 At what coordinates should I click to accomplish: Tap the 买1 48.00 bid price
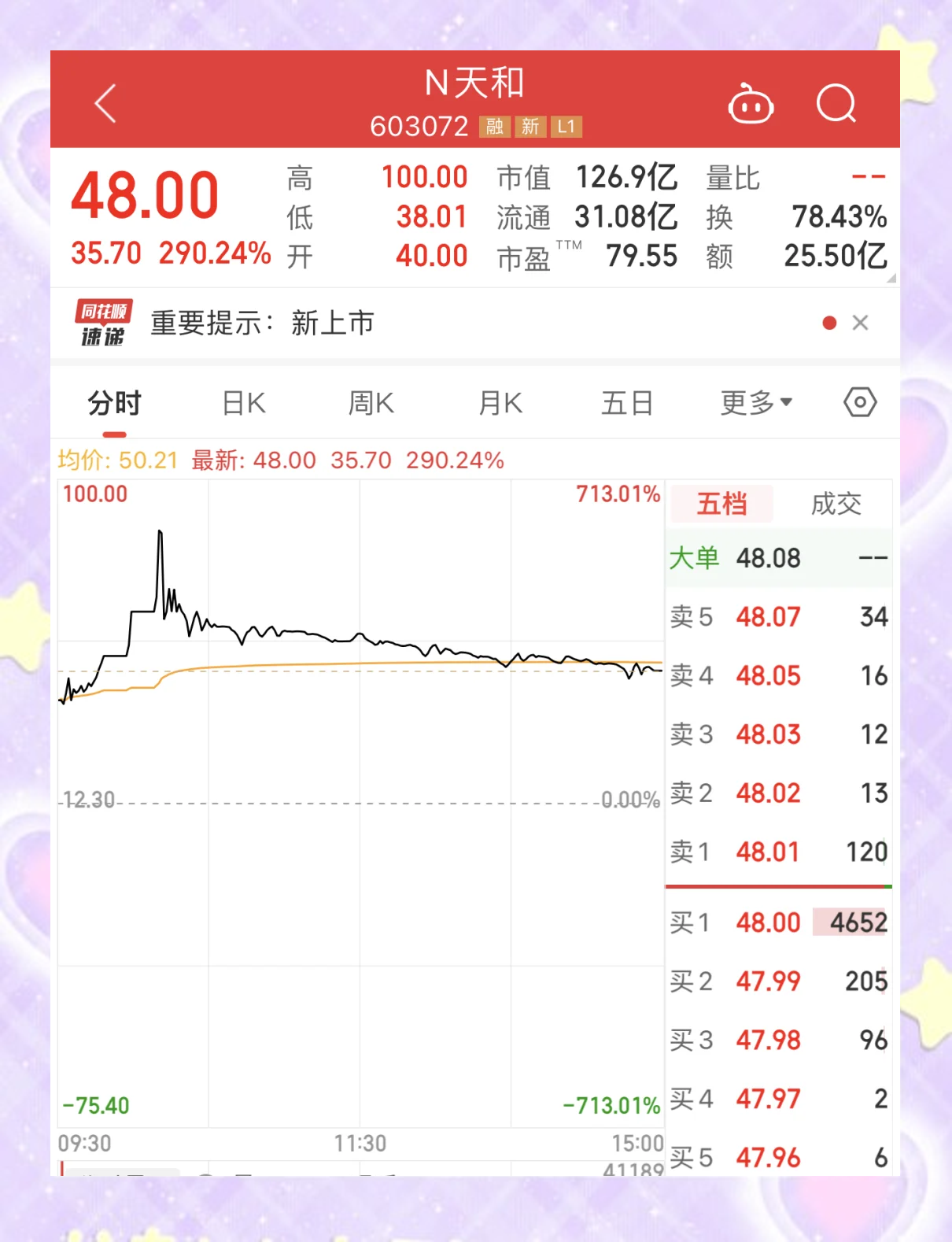(766, 922)
